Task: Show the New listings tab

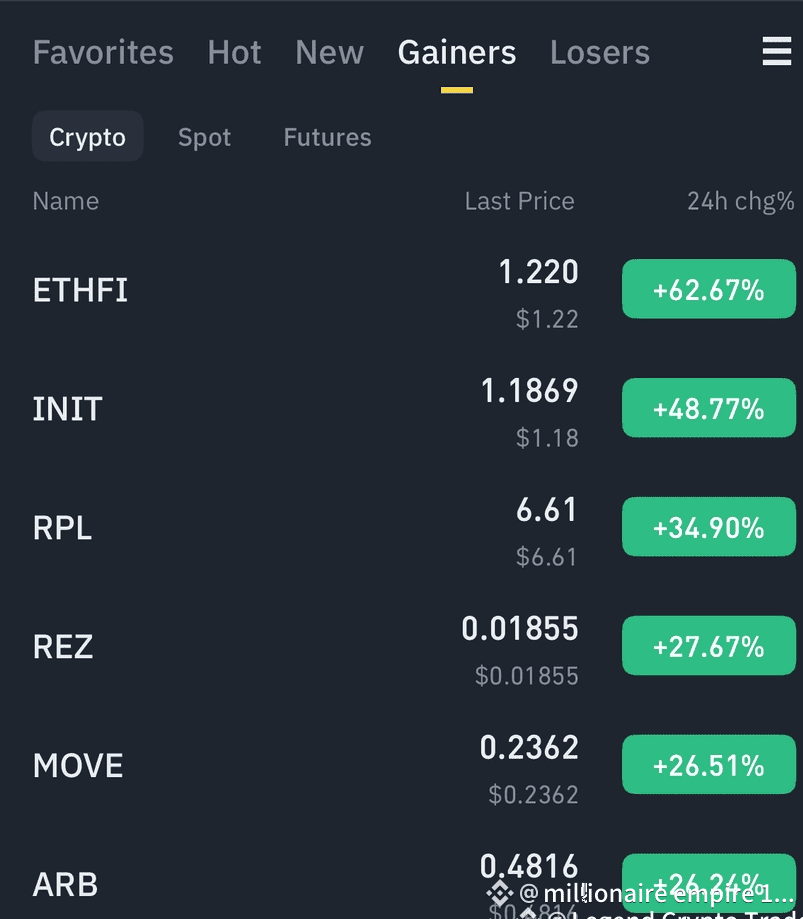Action: pyautogui.click(x=329, y=53)
